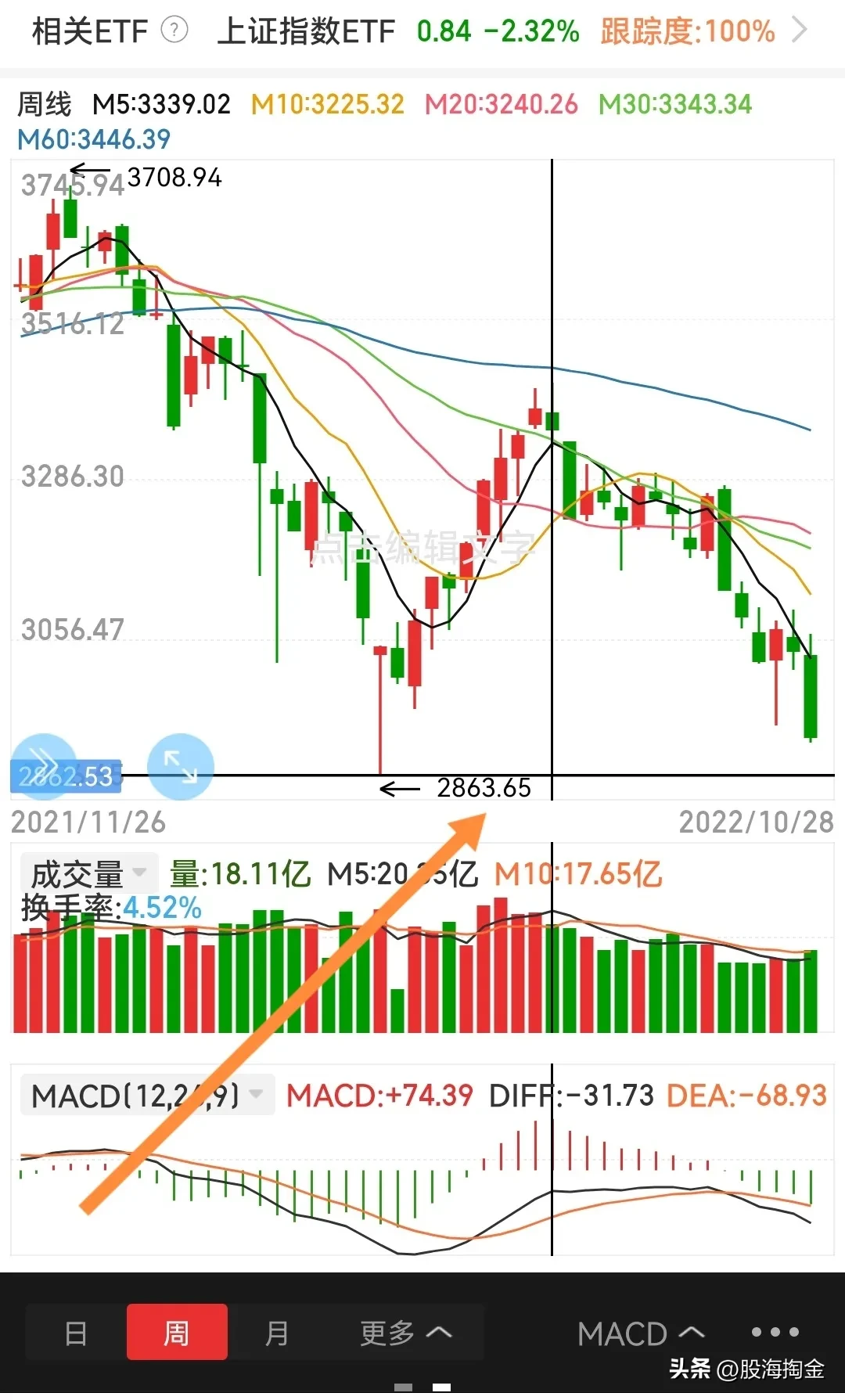Switch to the 日 daily chart tab
The image size is (845, 1400).
click(x=76, y=1333)
